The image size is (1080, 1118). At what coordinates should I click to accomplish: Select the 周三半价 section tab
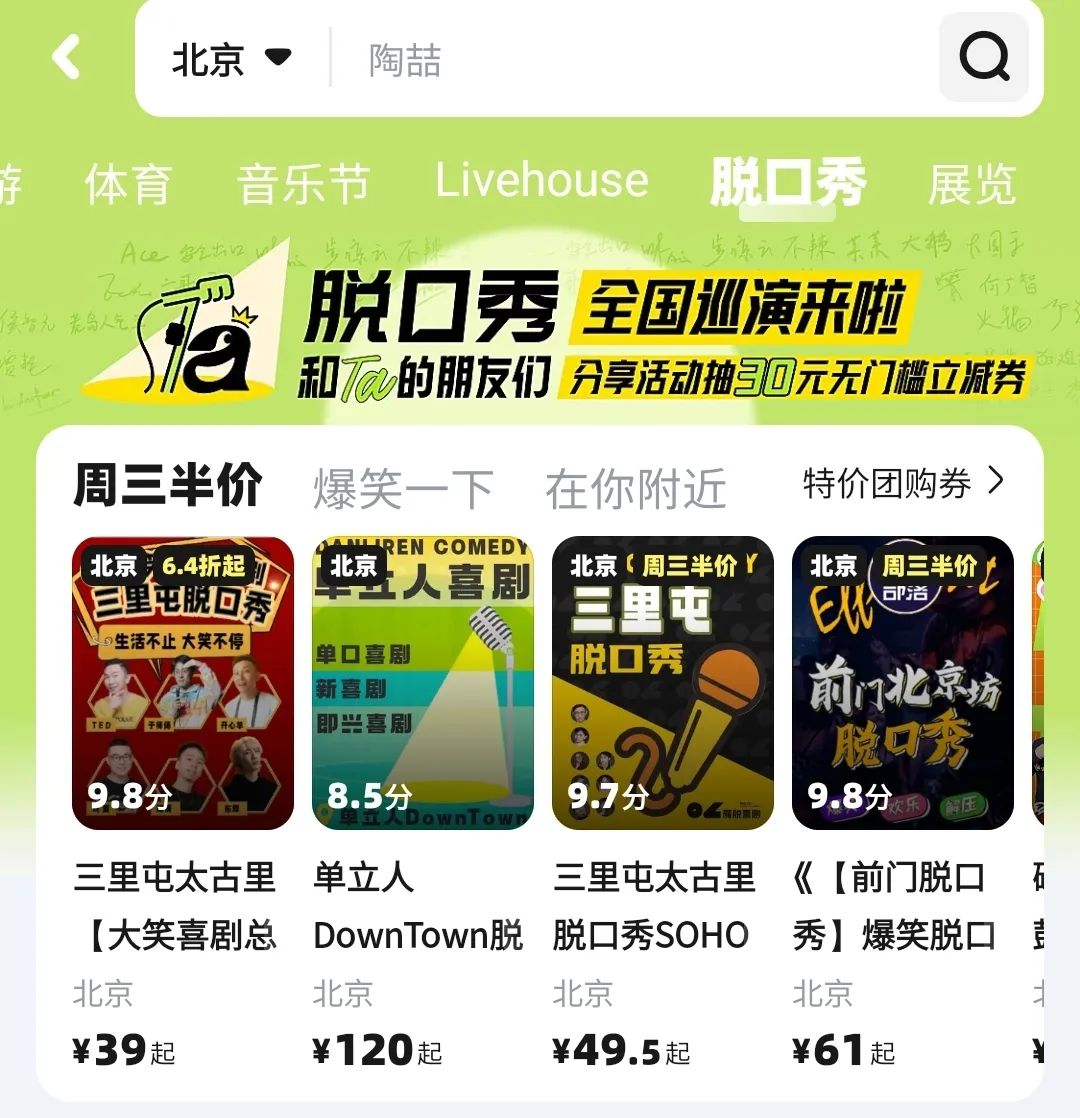(168, 486)
